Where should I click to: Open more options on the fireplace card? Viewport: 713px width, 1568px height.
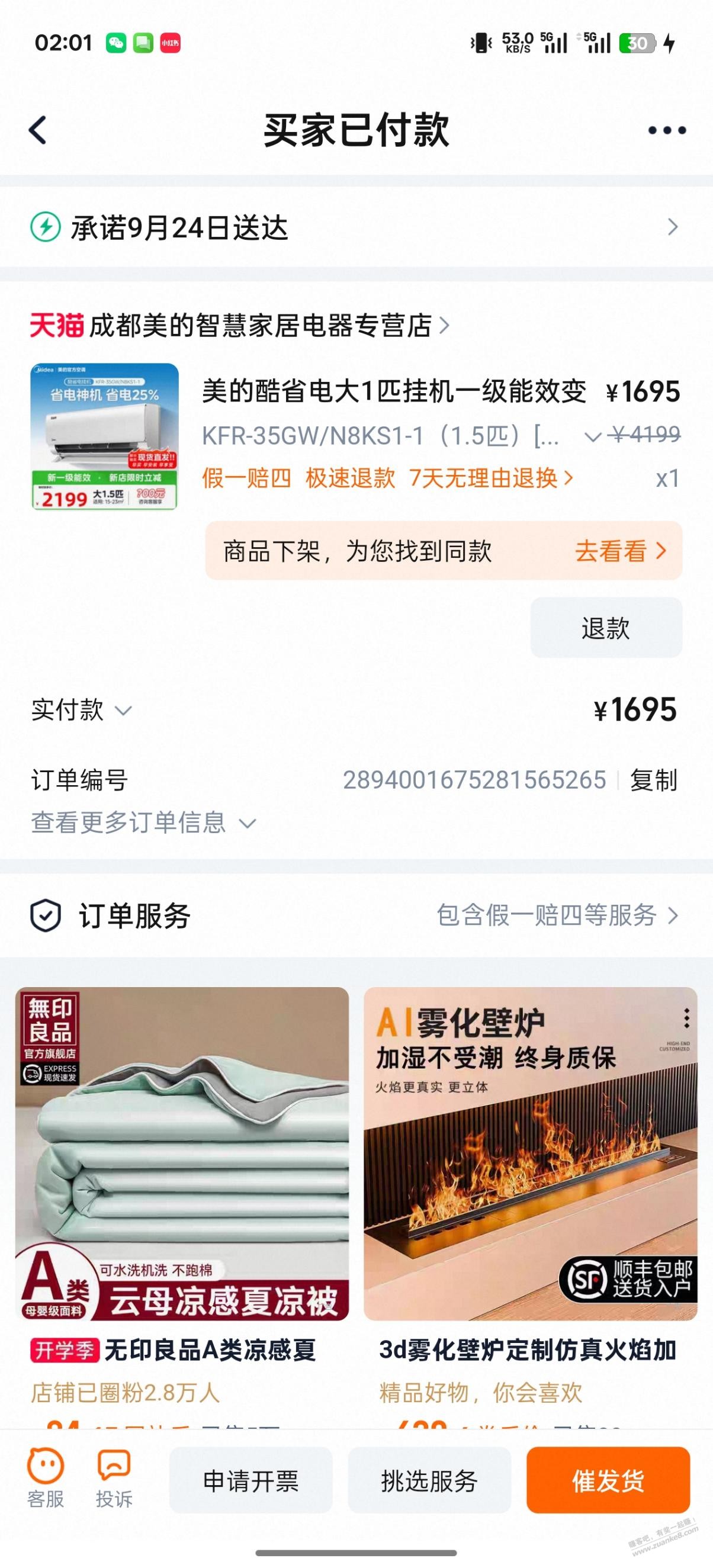686,1018
